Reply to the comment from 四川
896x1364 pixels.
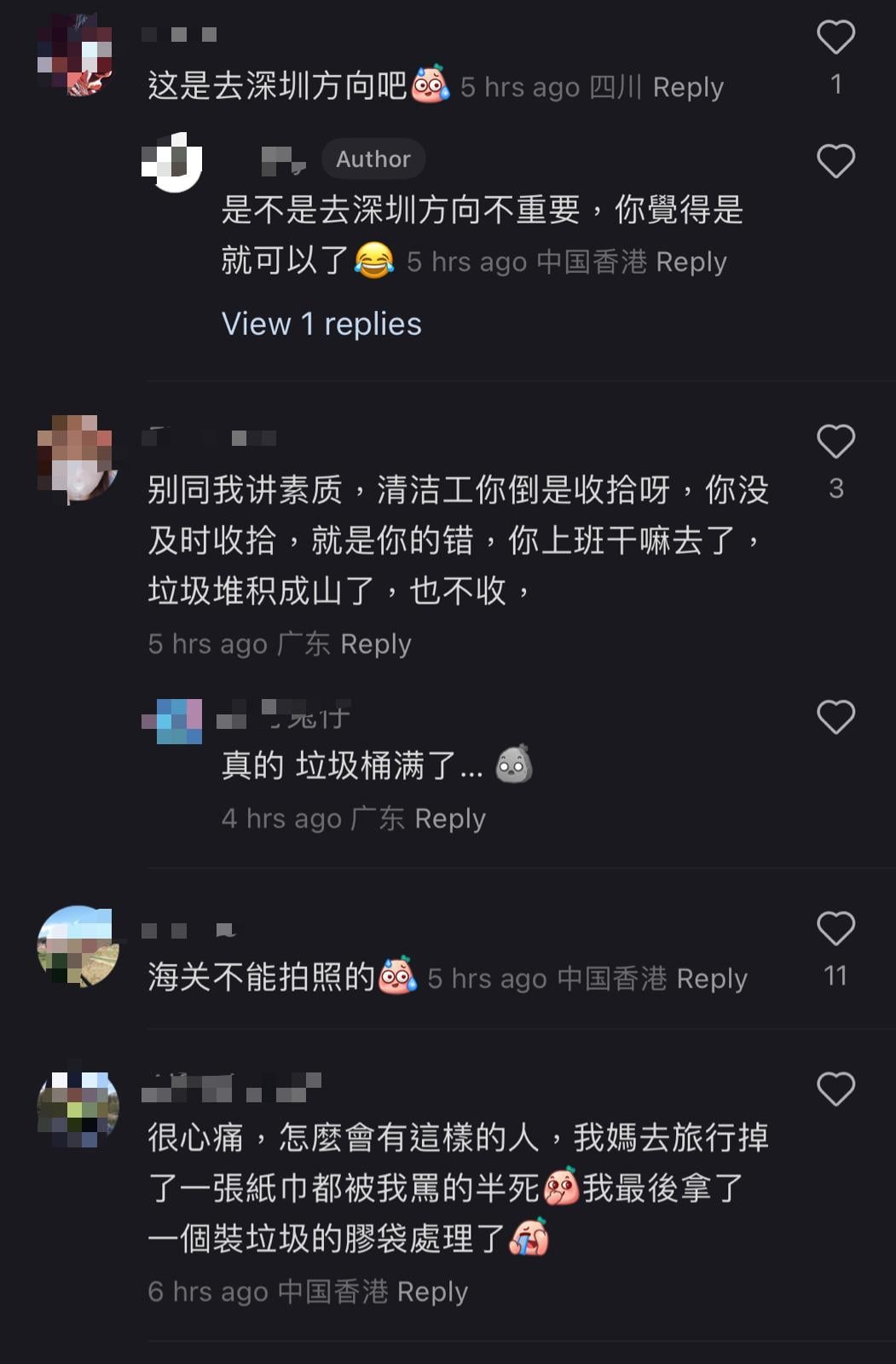click(x=688, y=87)
